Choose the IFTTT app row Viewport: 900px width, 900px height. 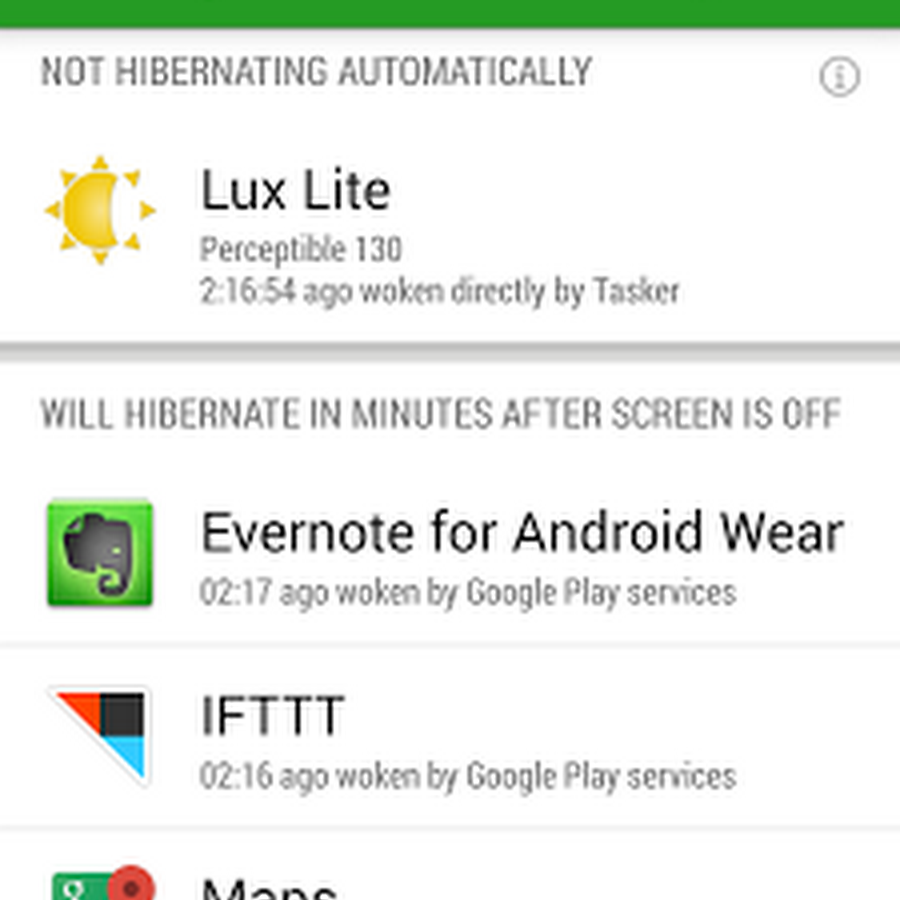pos(450,737)
